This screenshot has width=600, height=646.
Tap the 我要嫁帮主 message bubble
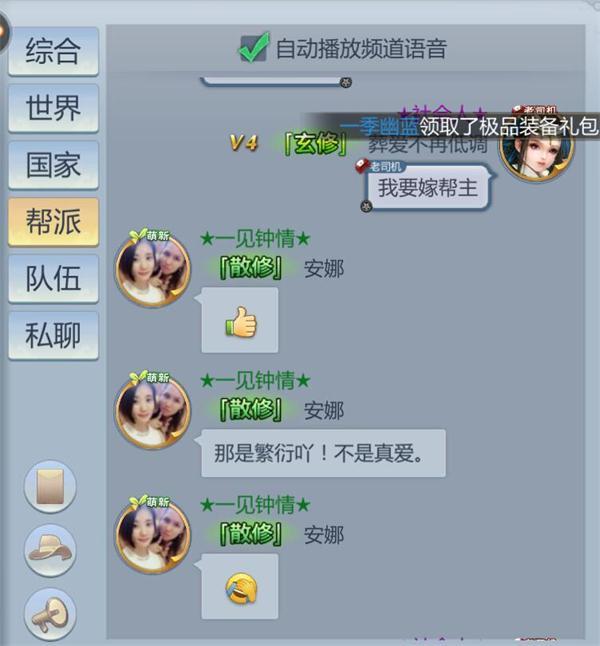tap(427, 187)
